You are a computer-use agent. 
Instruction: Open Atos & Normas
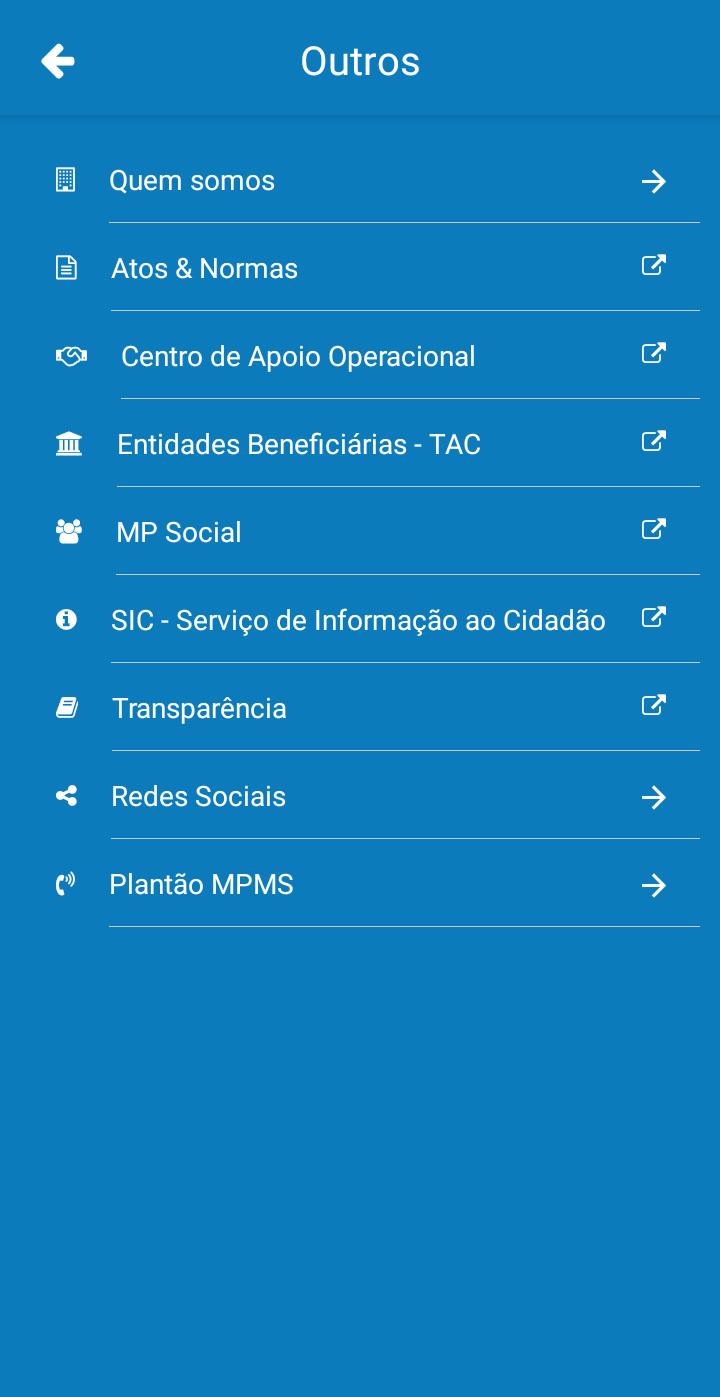tap(360, 268)
